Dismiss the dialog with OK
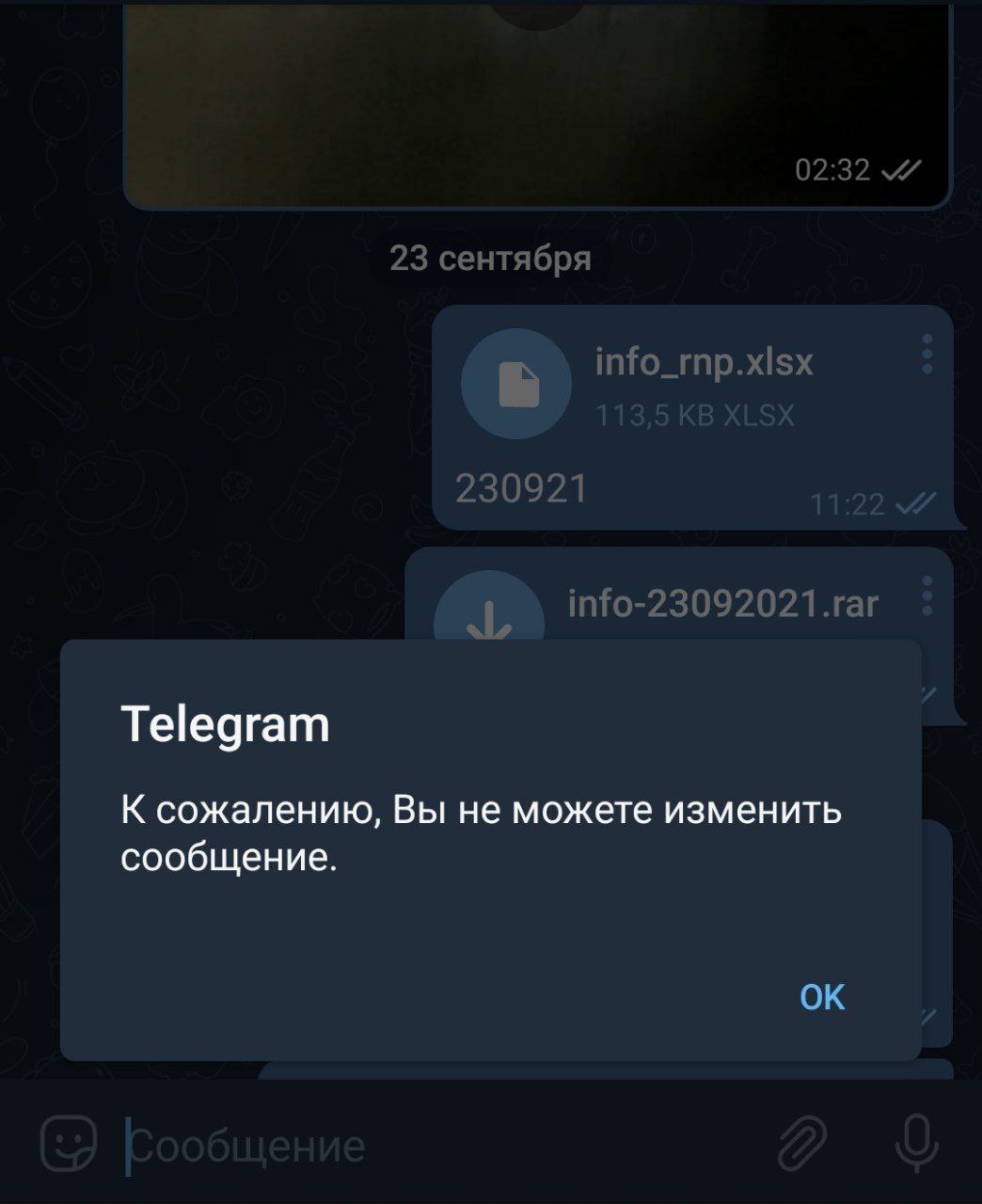The height and width of the screenshot is (1204, 982). (x=821, y=997)
